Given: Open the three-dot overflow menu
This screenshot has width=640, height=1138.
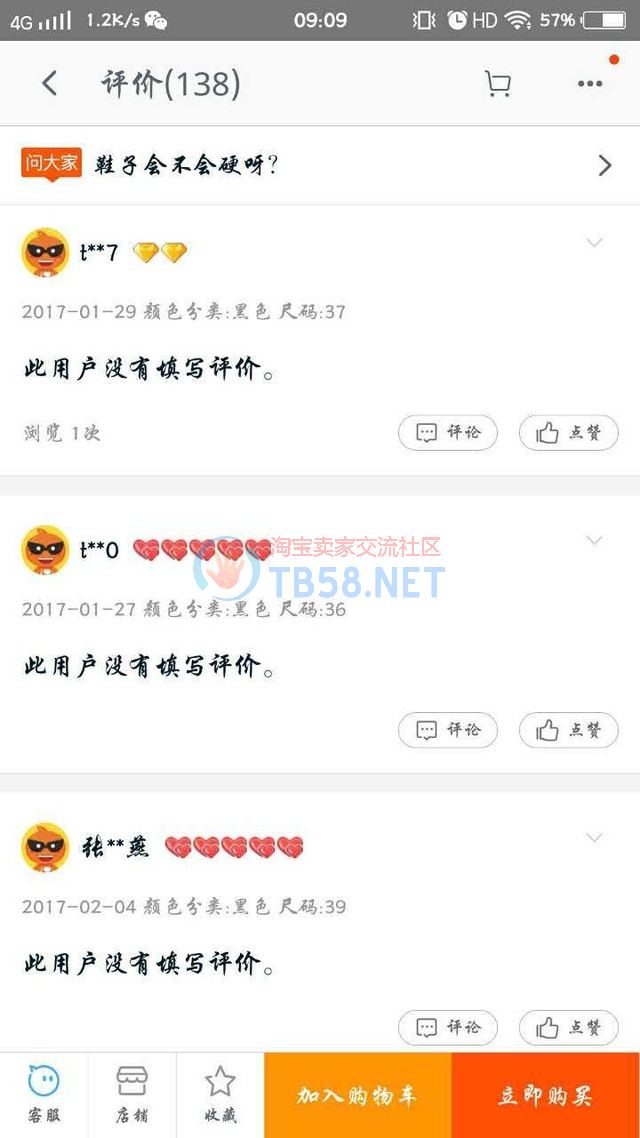Looking at the screenshot, I should coord(590,84).
